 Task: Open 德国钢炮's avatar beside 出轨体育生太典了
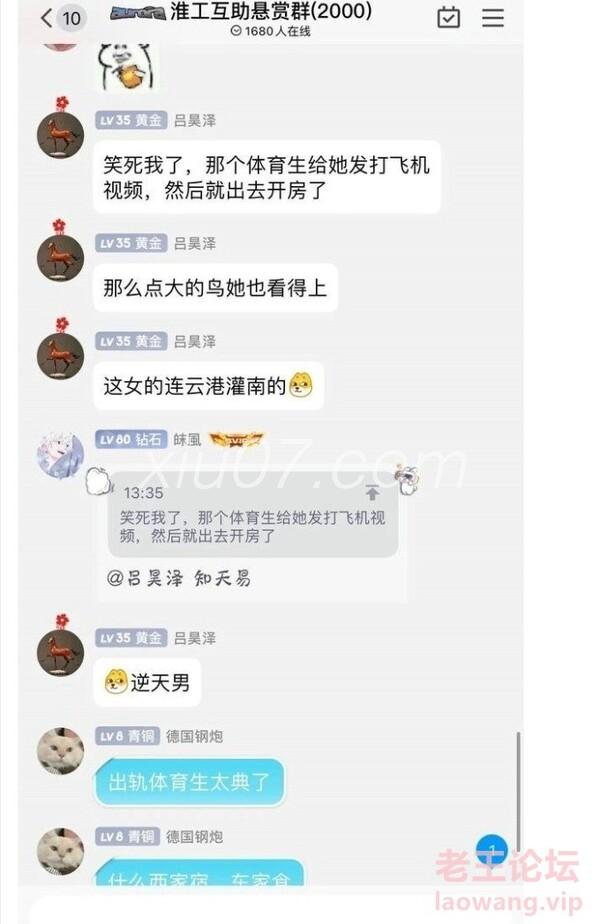(60, 750)
